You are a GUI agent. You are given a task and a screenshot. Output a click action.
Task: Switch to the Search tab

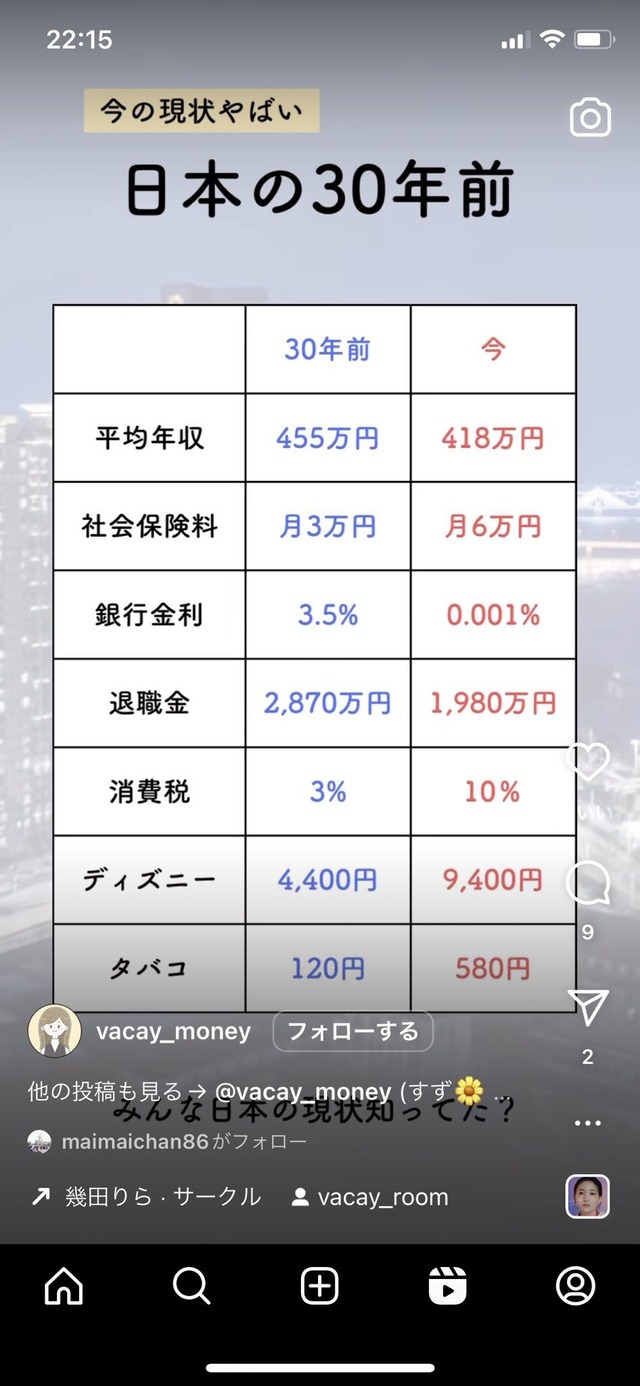tap(192, 1286)
